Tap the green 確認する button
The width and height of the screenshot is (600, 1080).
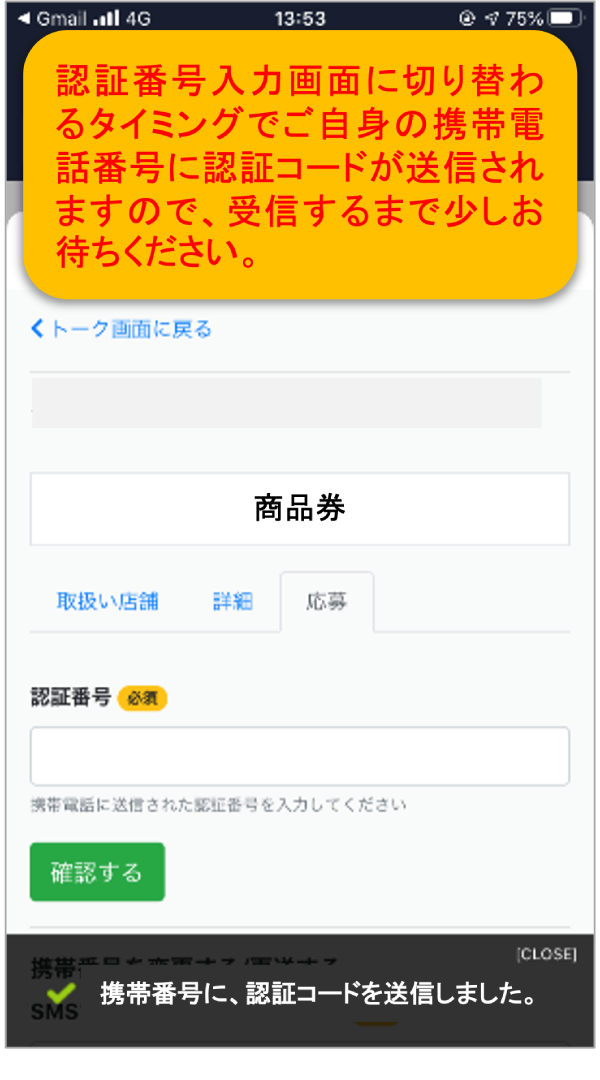(97, 872)
